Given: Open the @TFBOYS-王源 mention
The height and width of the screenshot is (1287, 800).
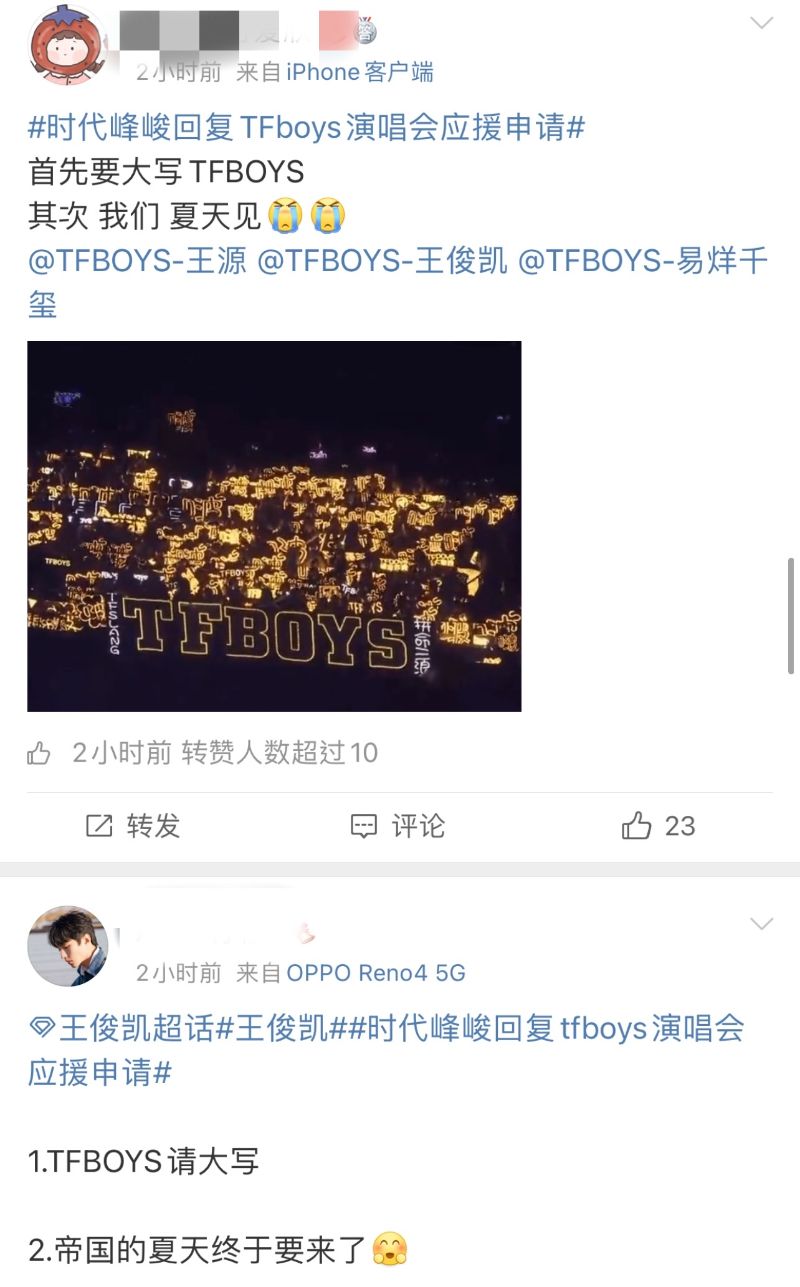Looking at the screenshot, I should click(137, 261).
